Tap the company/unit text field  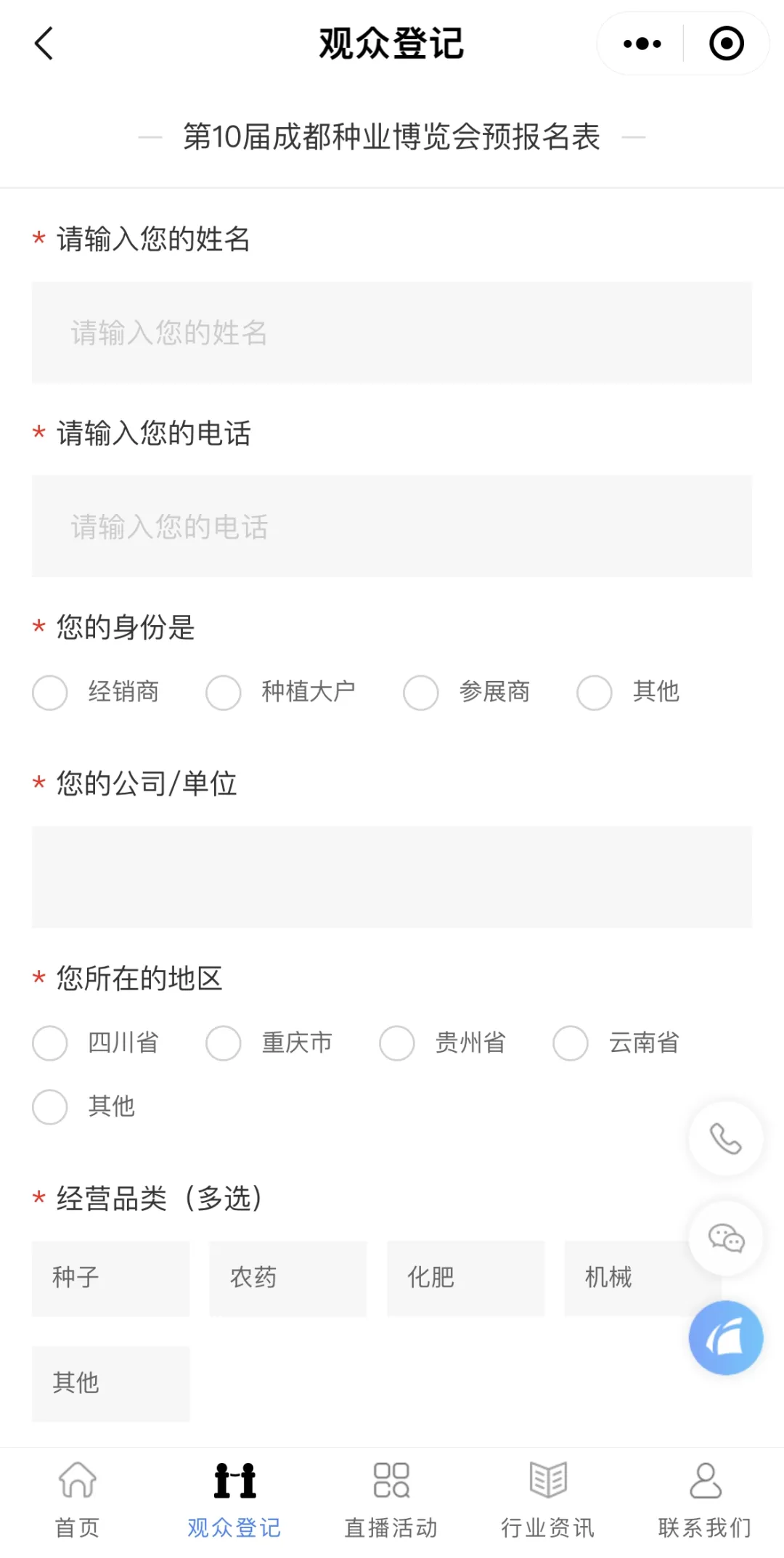pyautogui.click(x=392, y=877)
